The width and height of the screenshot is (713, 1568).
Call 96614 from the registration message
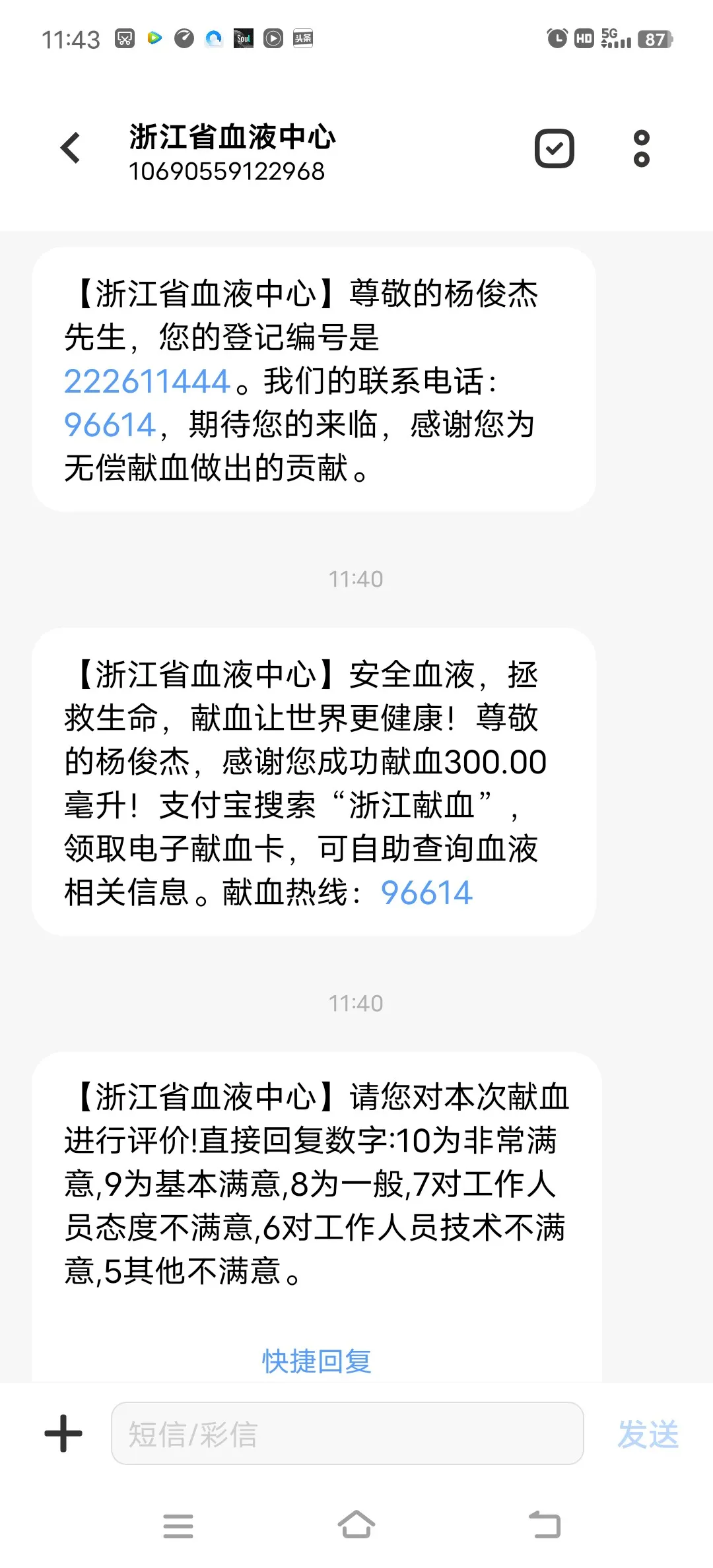click(110, 425)
